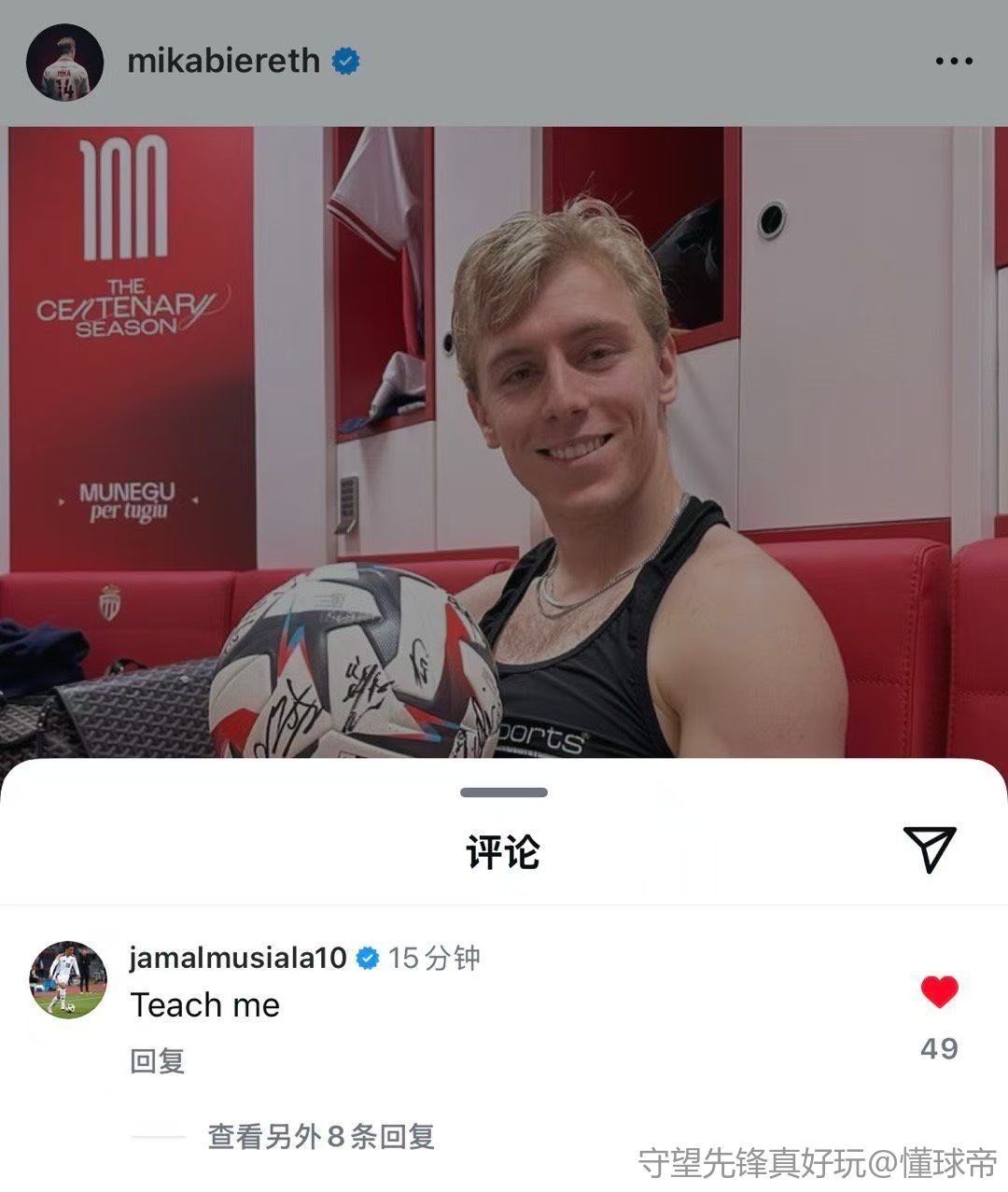Screen dimensions: 1008x1192
Task: Tap the jamalmusiala10 username
Action: (237, 958)
